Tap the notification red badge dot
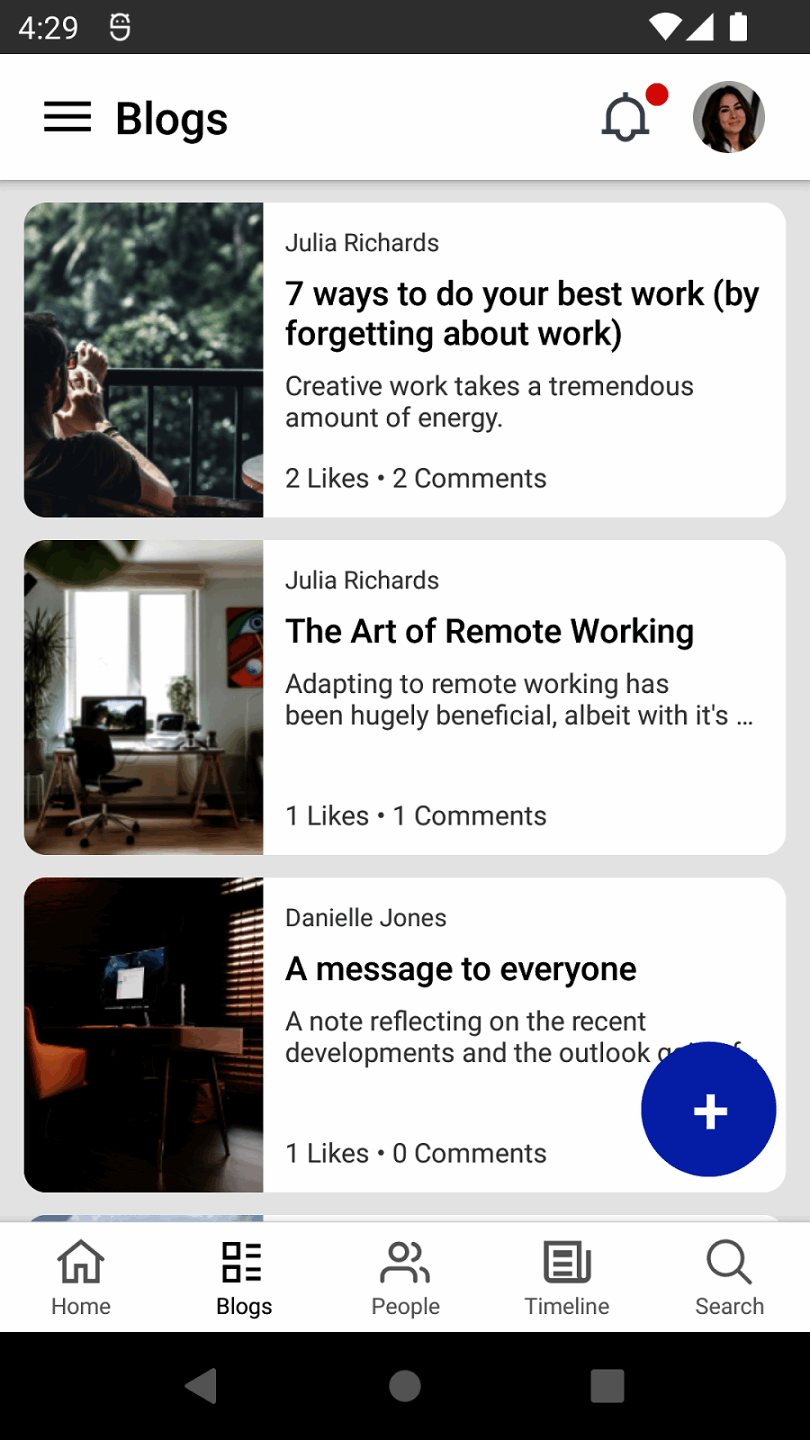 coord(657,93)
